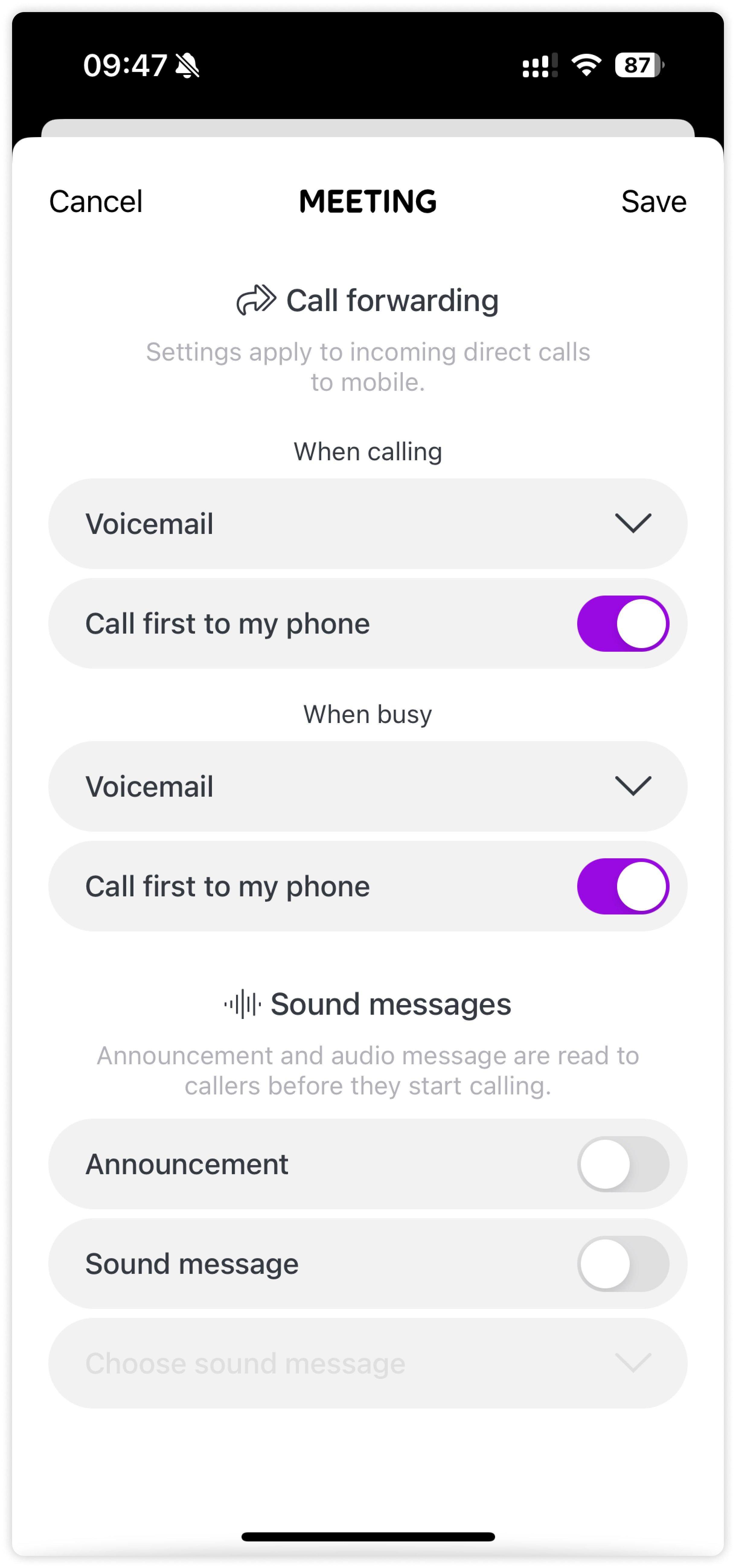Cancel editing the Meeting profile
The width and height of the screenshot is (736, 1568).
point(95,201)
